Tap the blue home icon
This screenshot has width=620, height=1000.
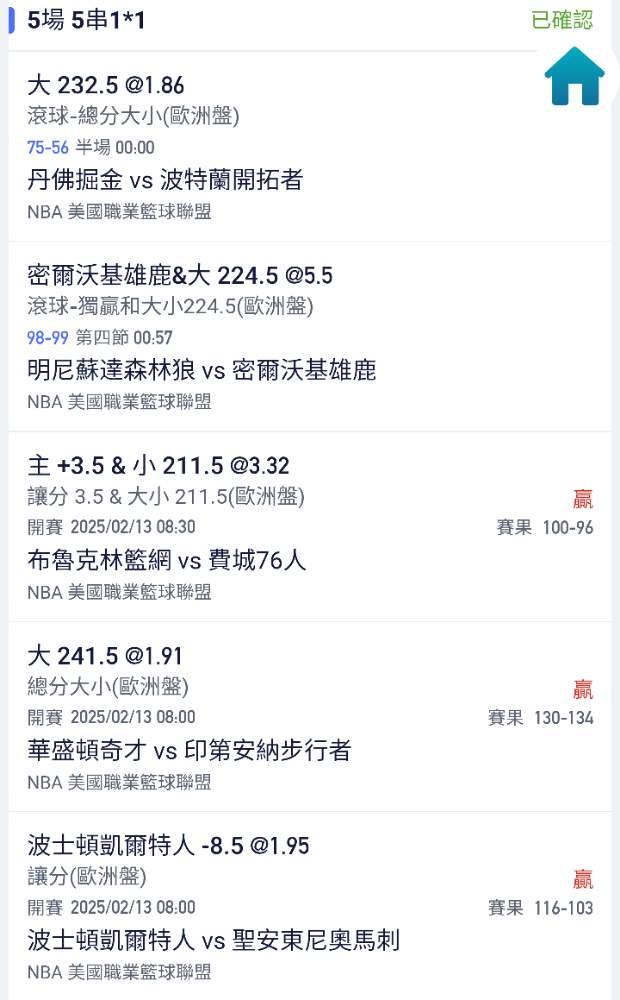(x=574, y=77)
